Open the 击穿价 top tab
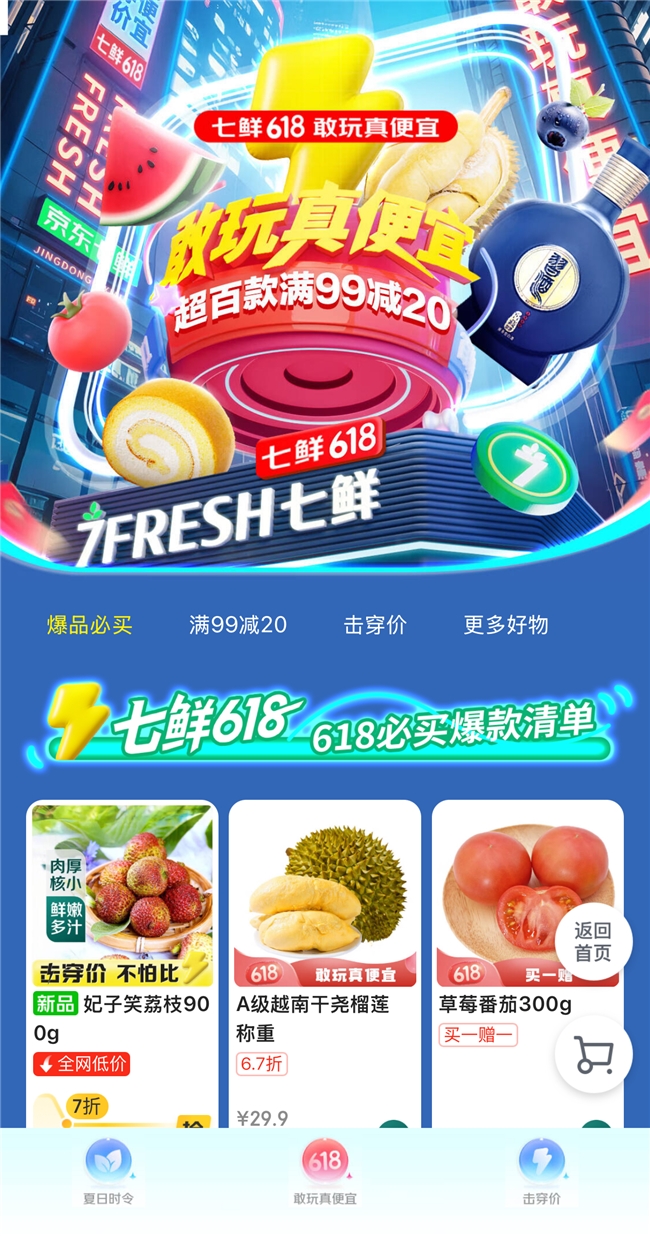Viewport: 650px width, 1236px height. (375, 625)
